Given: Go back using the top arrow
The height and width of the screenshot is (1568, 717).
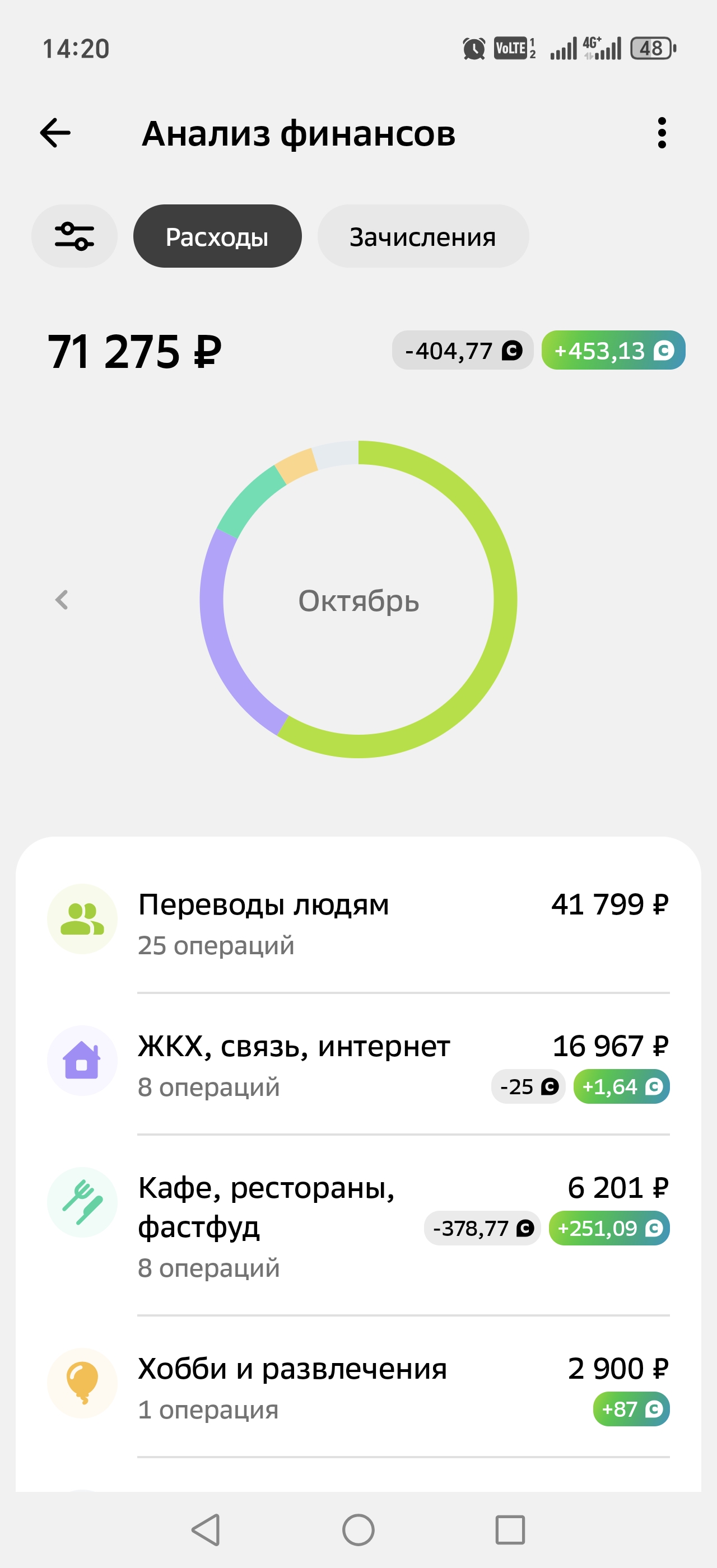Looking at the screenshot, I should point(55,133).
